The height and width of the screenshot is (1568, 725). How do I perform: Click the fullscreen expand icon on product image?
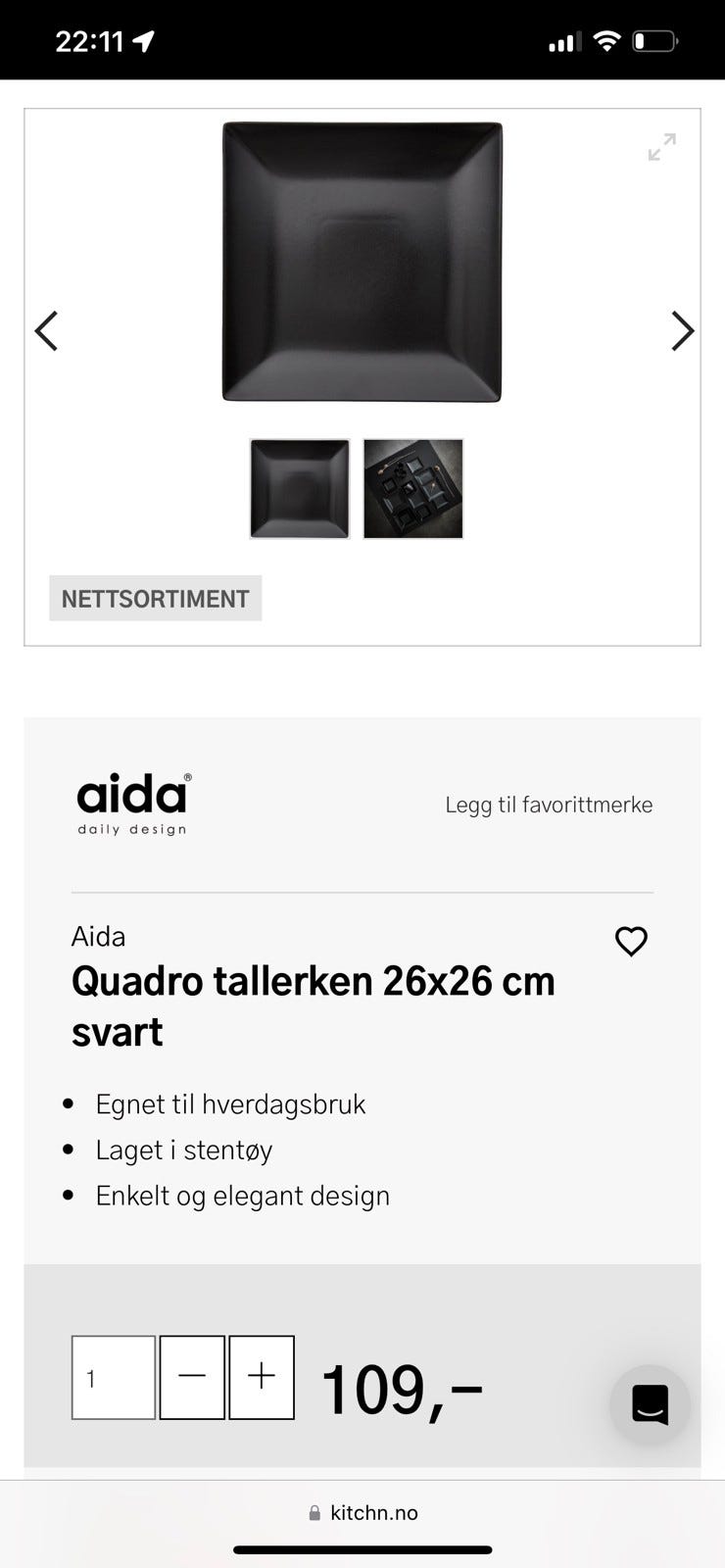click(663, 147)
